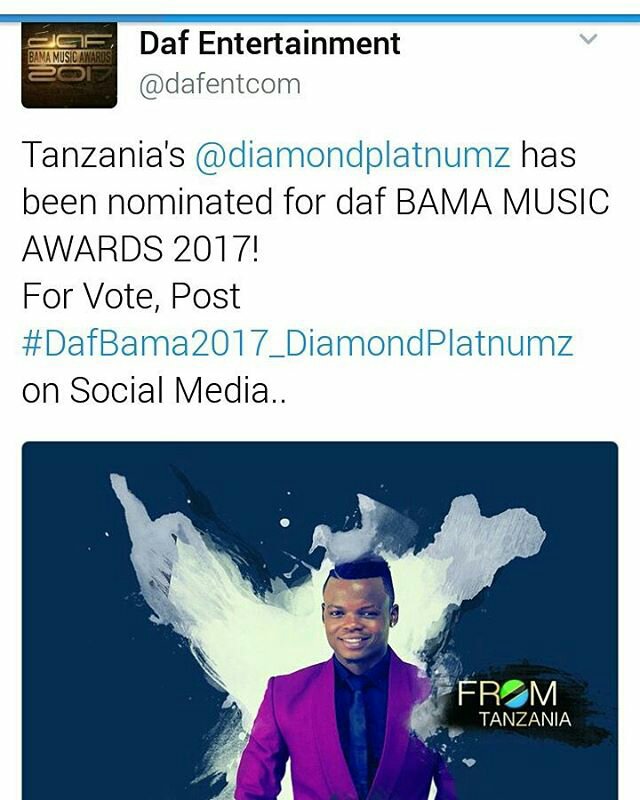The width and height of the screenshot is (640, 800).
Task: Open the Daf Entertainment account name
Action: (270, 44)
